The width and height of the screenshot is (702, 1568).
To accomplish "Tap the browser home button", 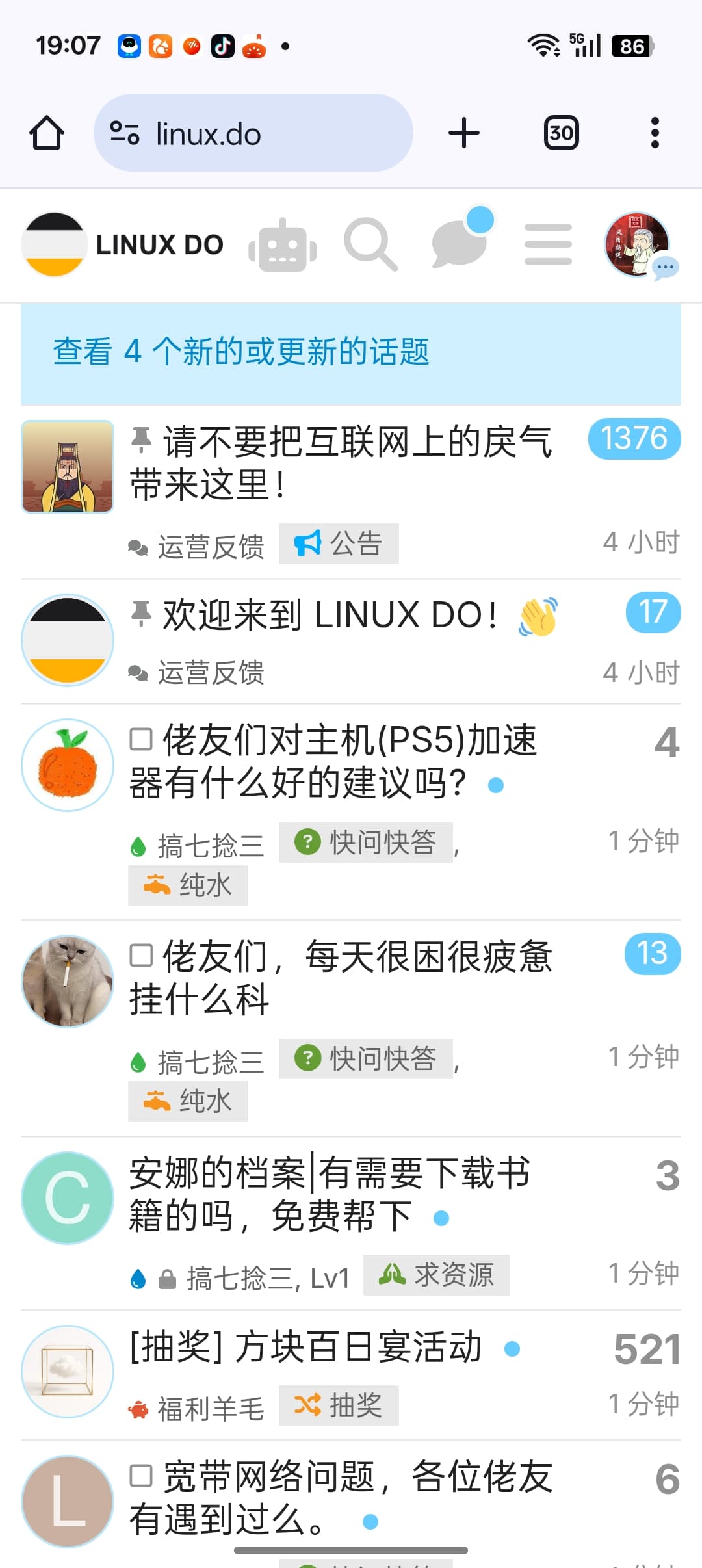I will coord(47,133).
